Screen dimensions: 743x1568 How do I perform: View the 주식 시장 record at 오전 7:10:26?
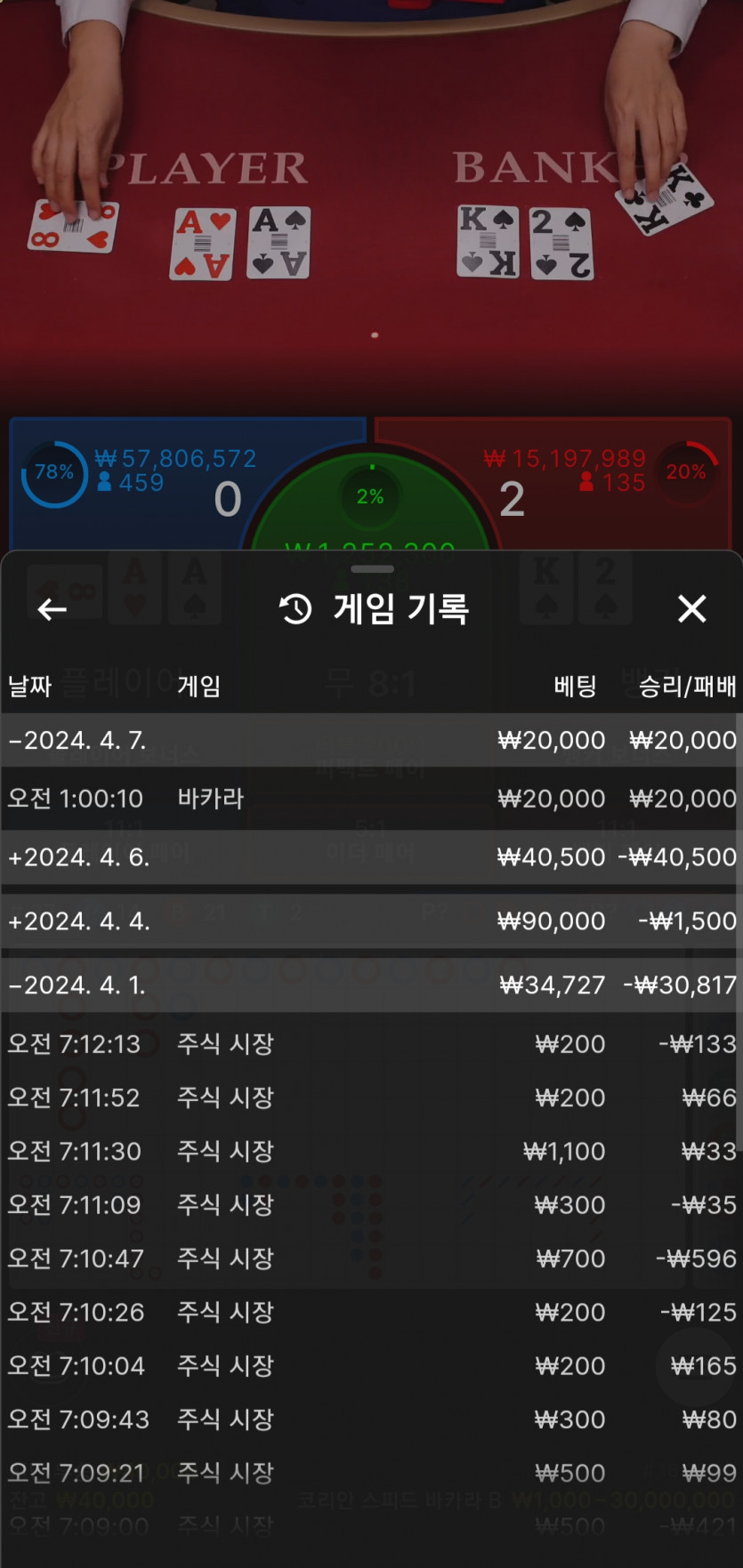pyautogui.click(x=370, y=1312)
